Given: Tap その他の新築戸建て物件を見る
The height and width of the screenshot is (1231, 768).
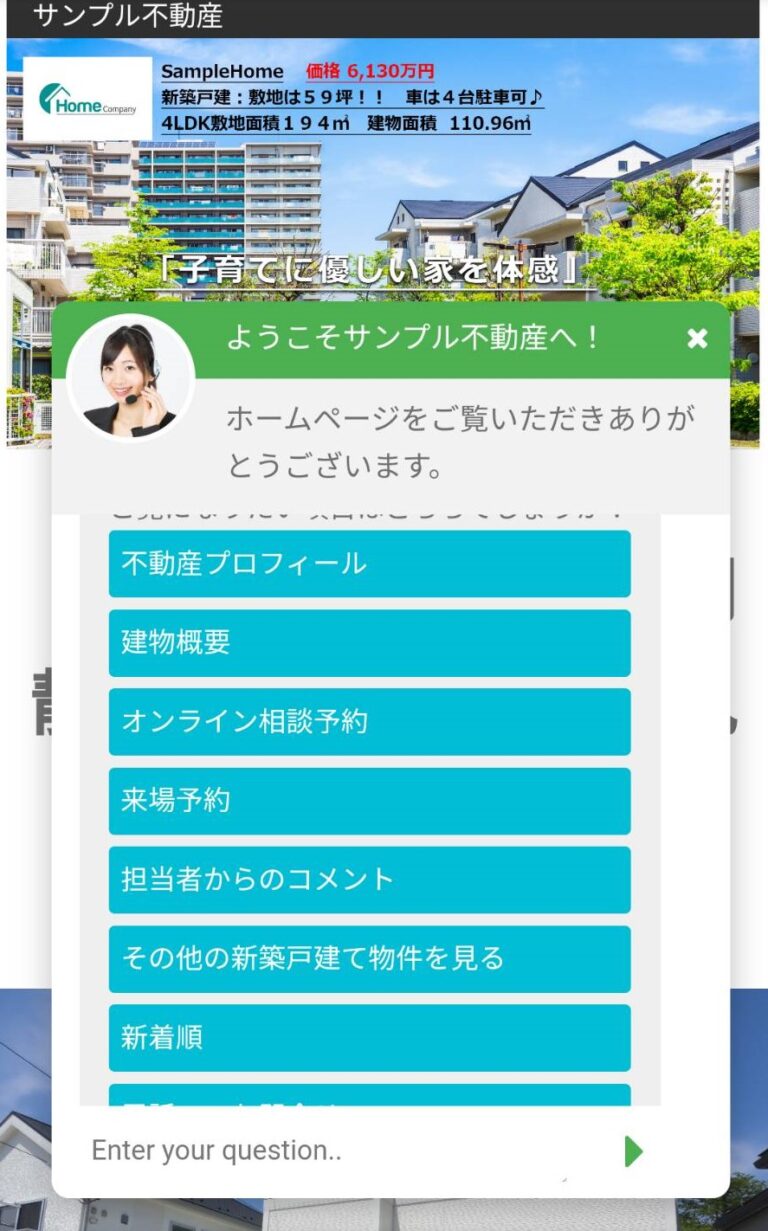Looking at the screenshot, I should pyautogui.click(x=370, y=959).
